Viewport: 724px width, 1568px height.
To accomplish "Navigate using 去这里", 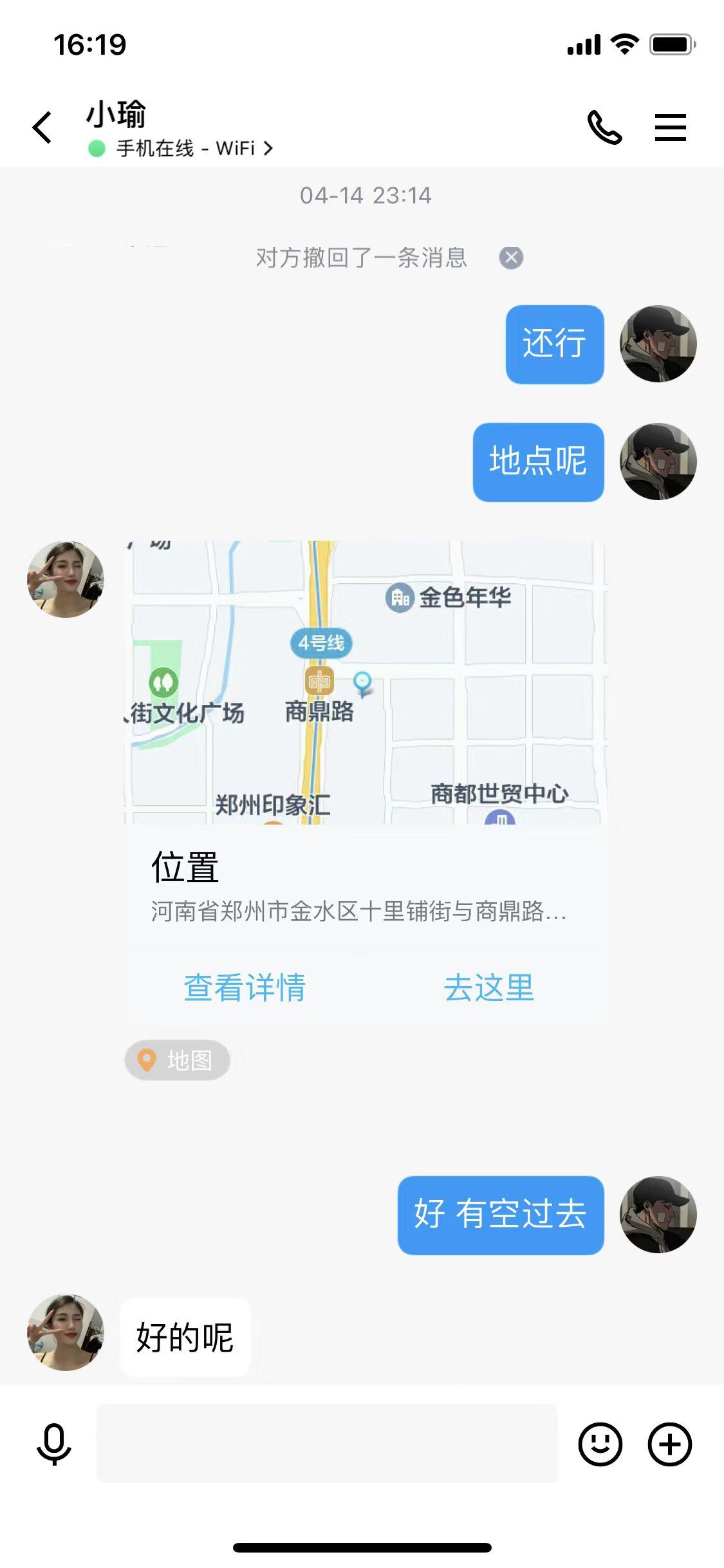I will 489,987.
